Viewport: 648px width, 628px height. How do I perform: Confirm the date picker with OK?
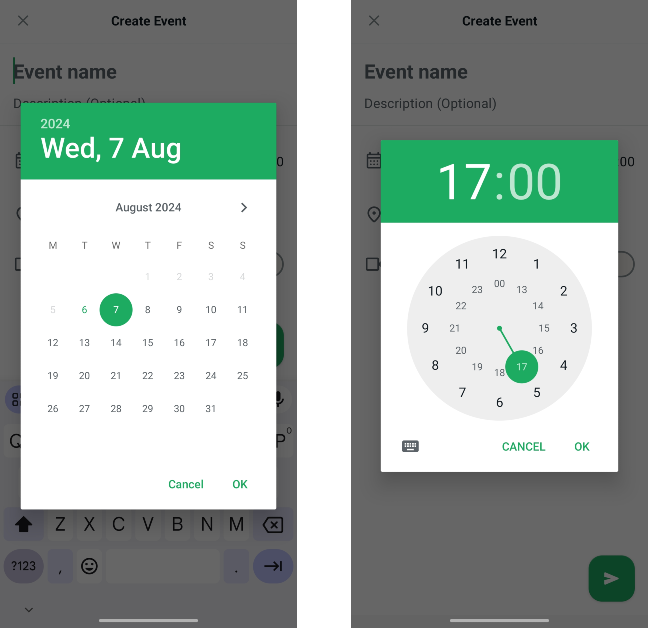[240, 484]
